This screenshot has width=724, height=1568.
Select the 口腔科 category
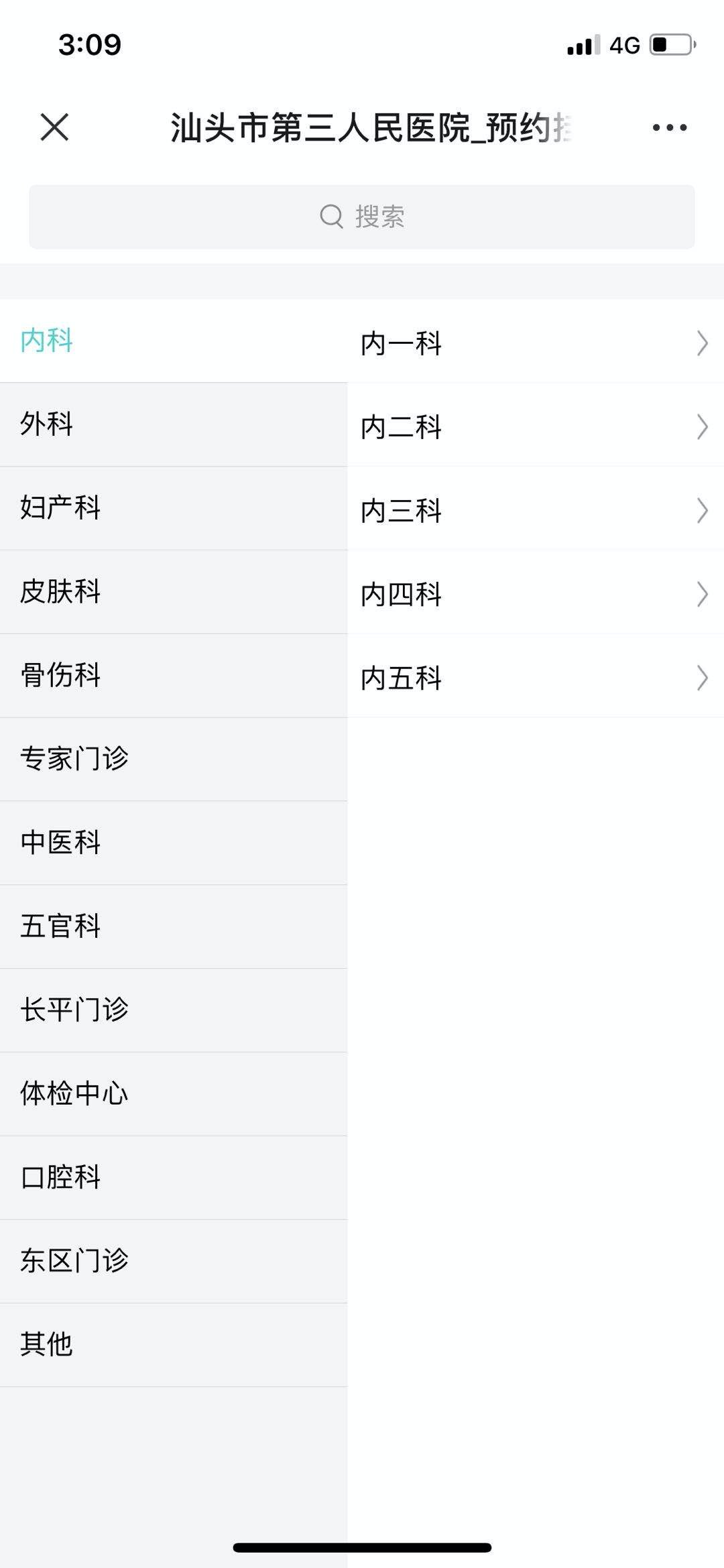pyautogui.click(x=173, y=1177)
